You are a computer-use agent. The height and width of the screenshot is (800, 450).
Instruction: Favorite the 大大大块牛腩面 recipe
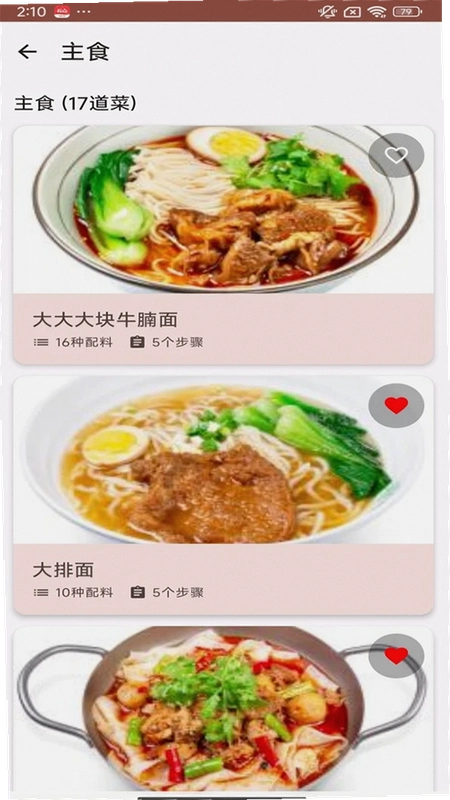click(396, 155)
